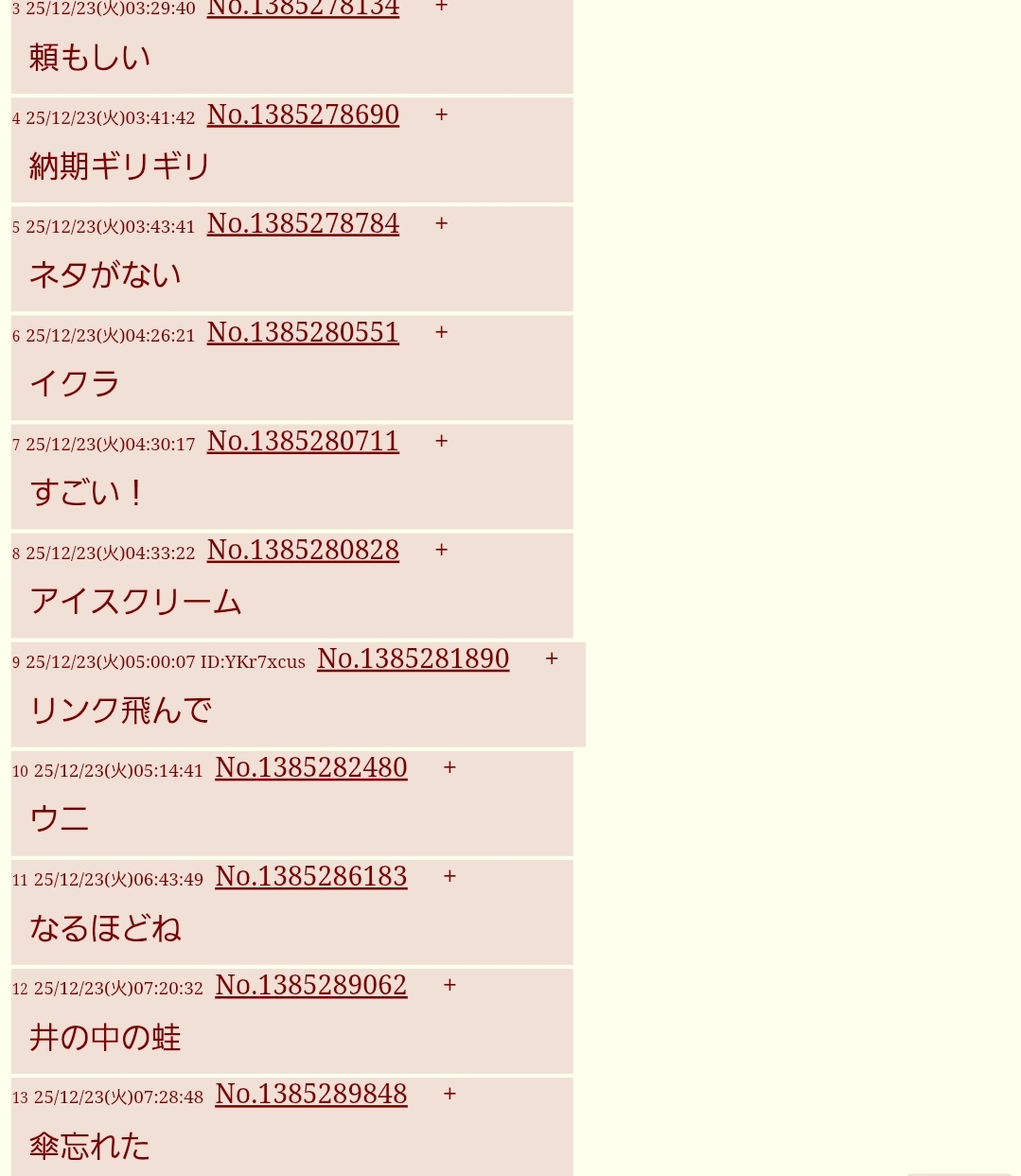Tap the plus next to No.1385282480
This screenshot has width=1021, height=1176.
(x=449, y=767)
